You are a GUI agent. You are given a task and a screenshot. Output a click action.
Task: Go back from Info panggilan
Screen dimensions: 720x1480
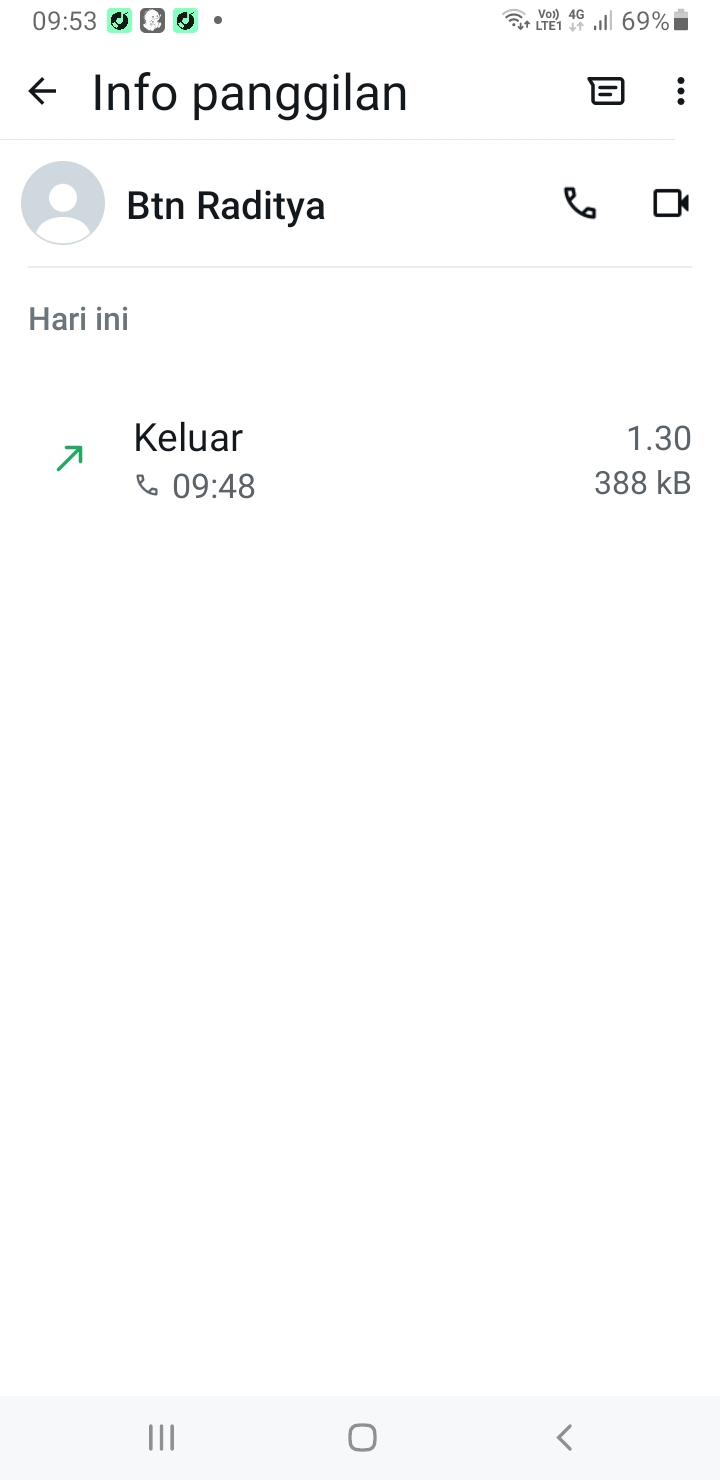click(x=42, y=92)
